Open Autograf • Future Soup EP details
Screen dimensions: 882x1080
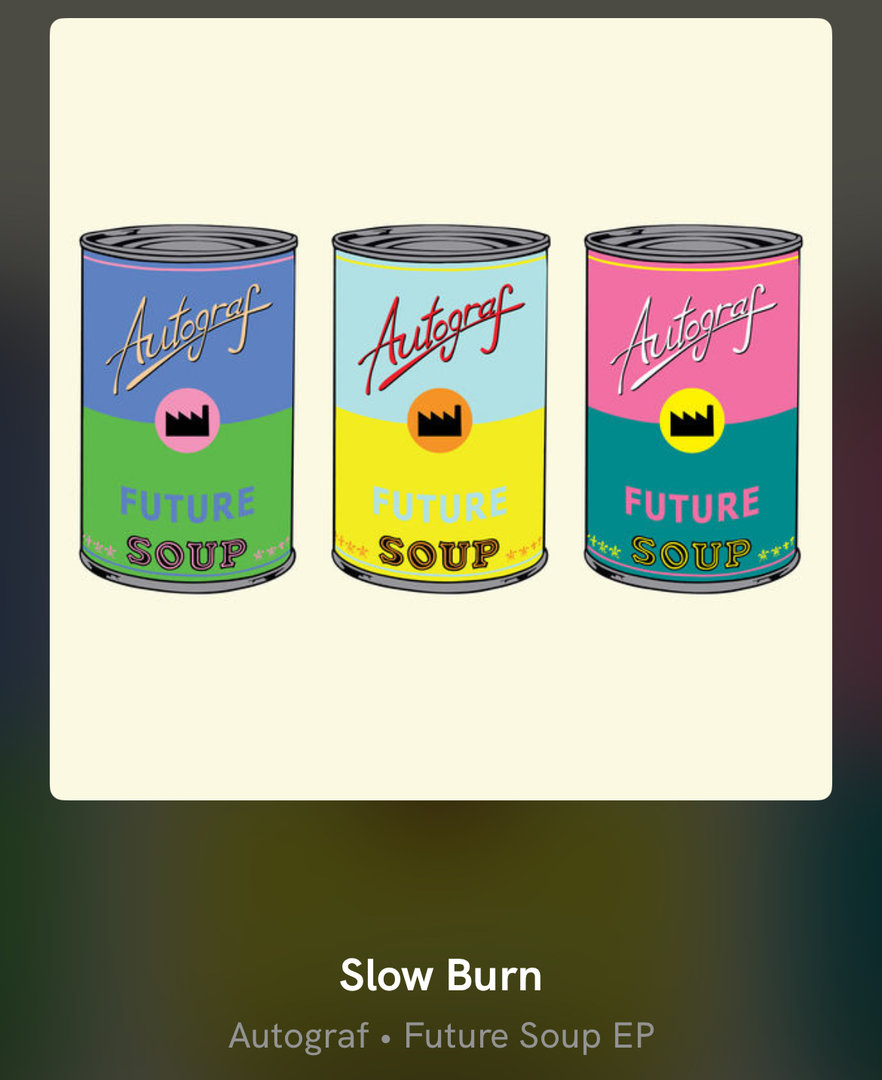click(x=441, y=1035)
